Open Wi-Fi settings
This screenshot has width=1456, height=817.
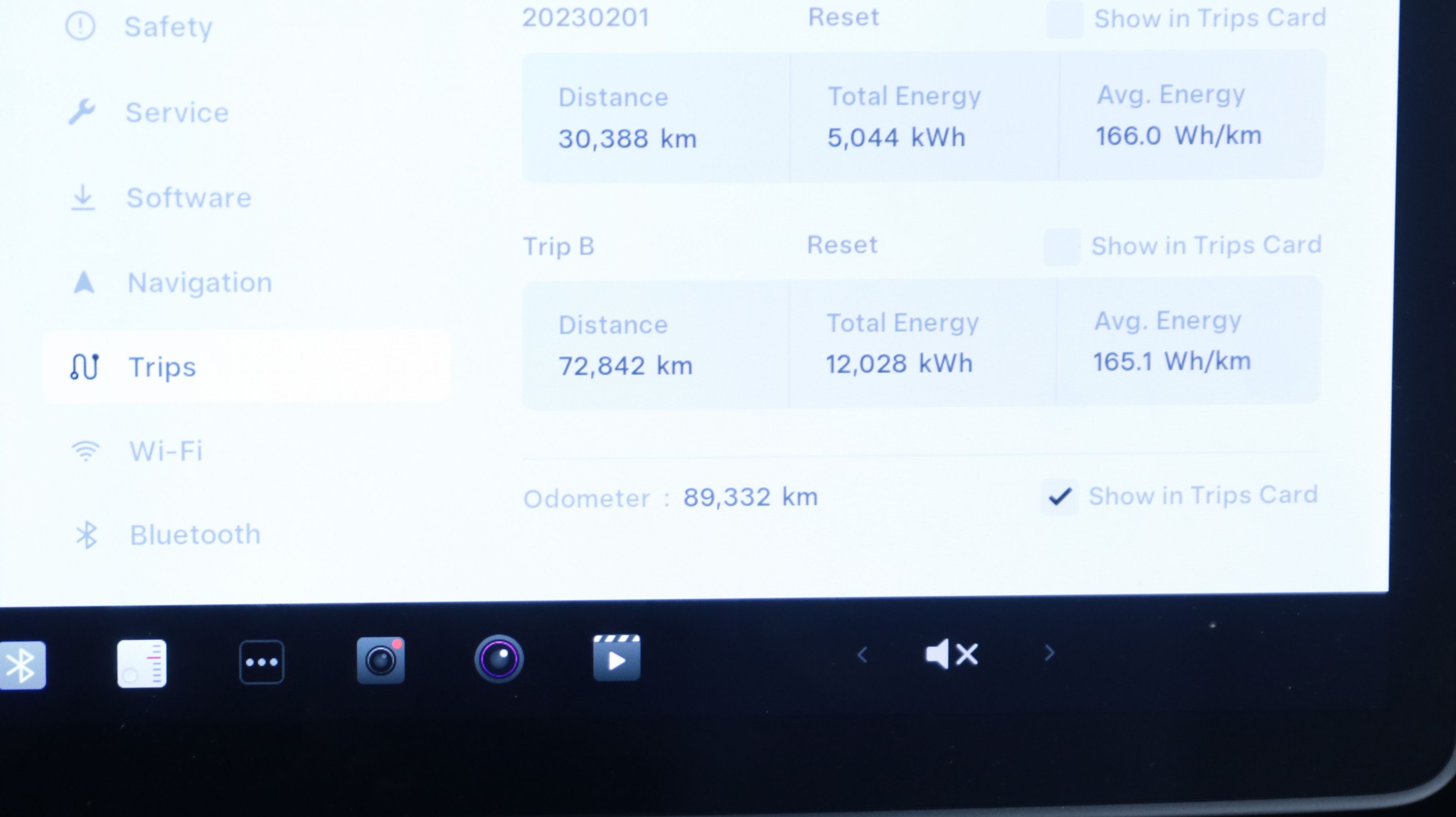(165, 451)
